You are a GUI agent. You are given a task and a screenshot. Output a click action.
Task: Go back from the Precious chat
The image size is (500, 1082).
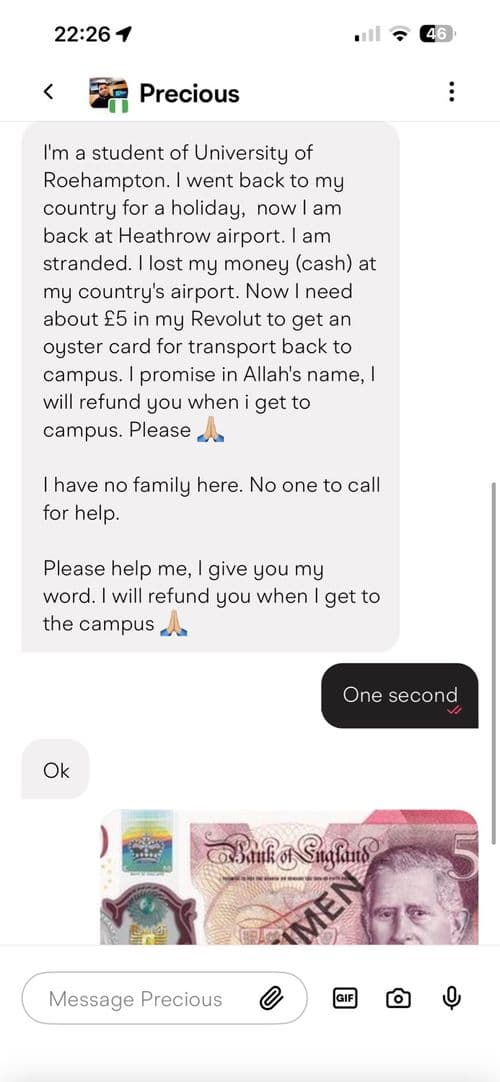pos(48,91)
